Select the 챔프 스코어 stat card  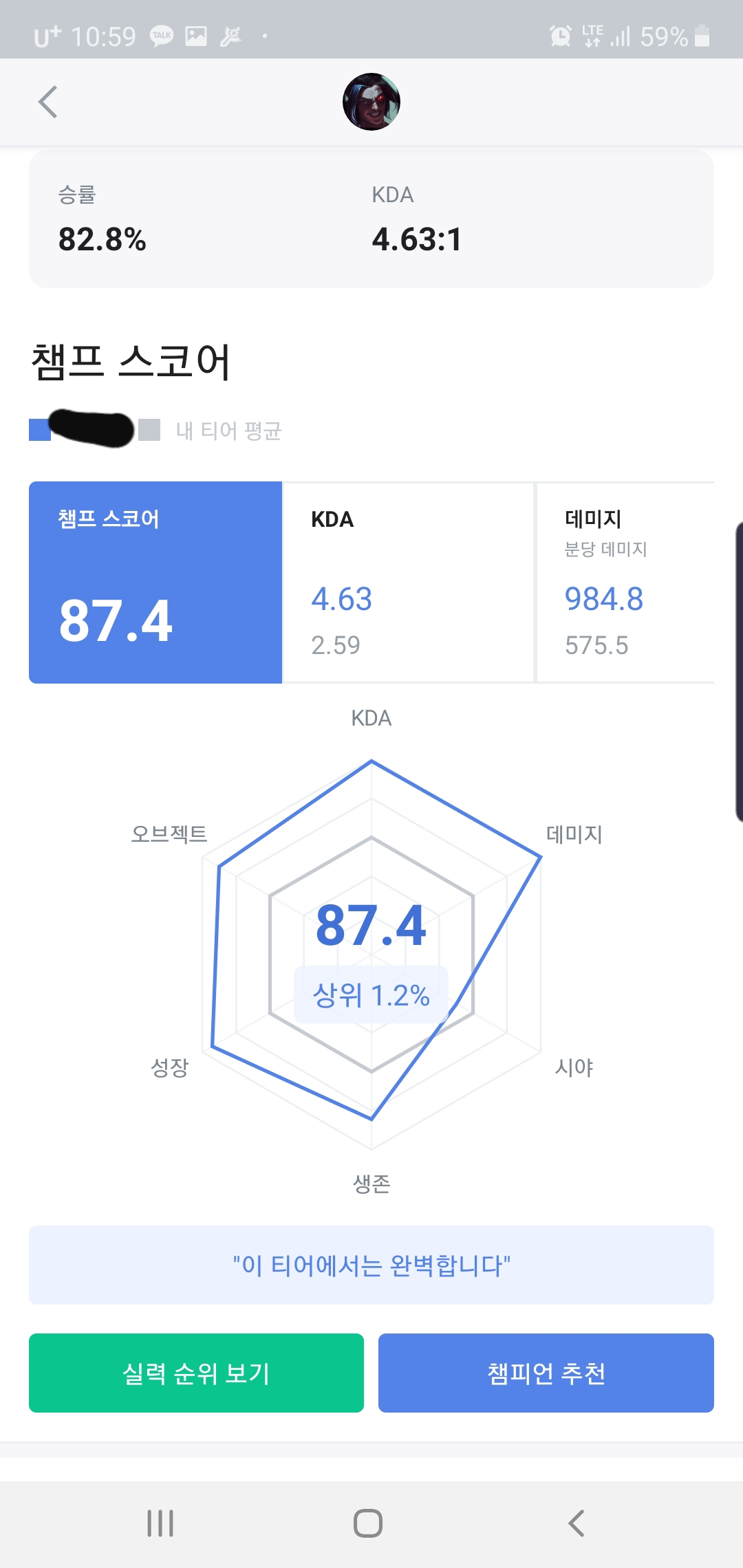click(x=155, y=582)
